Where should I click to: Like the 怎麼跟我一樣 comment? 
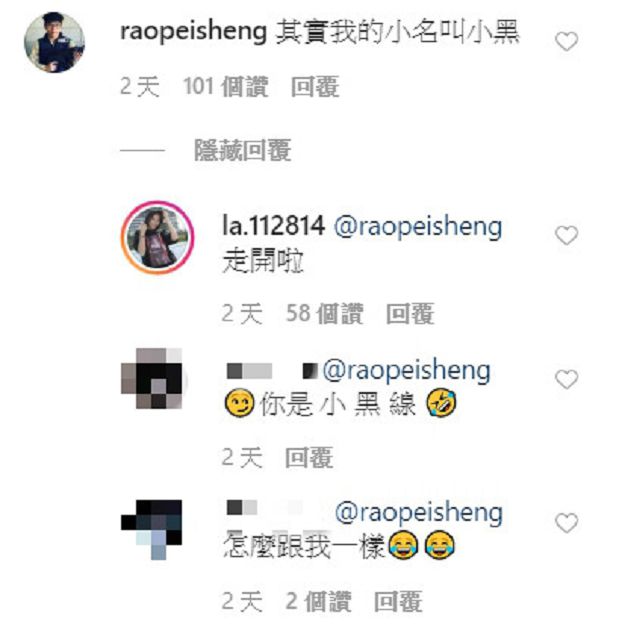click(x=566, y=523)
